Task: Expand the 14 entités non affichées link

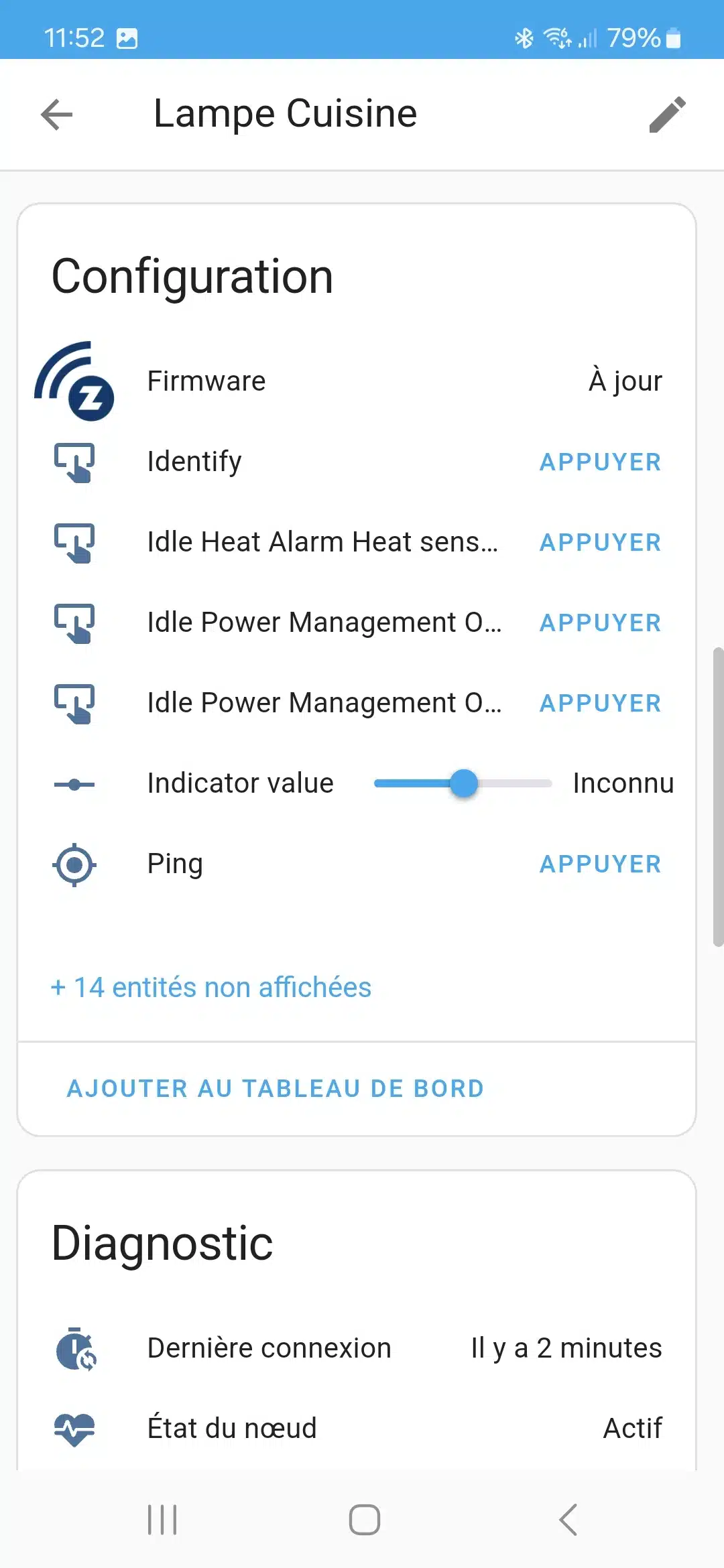Action: click(x=211, y=987)
